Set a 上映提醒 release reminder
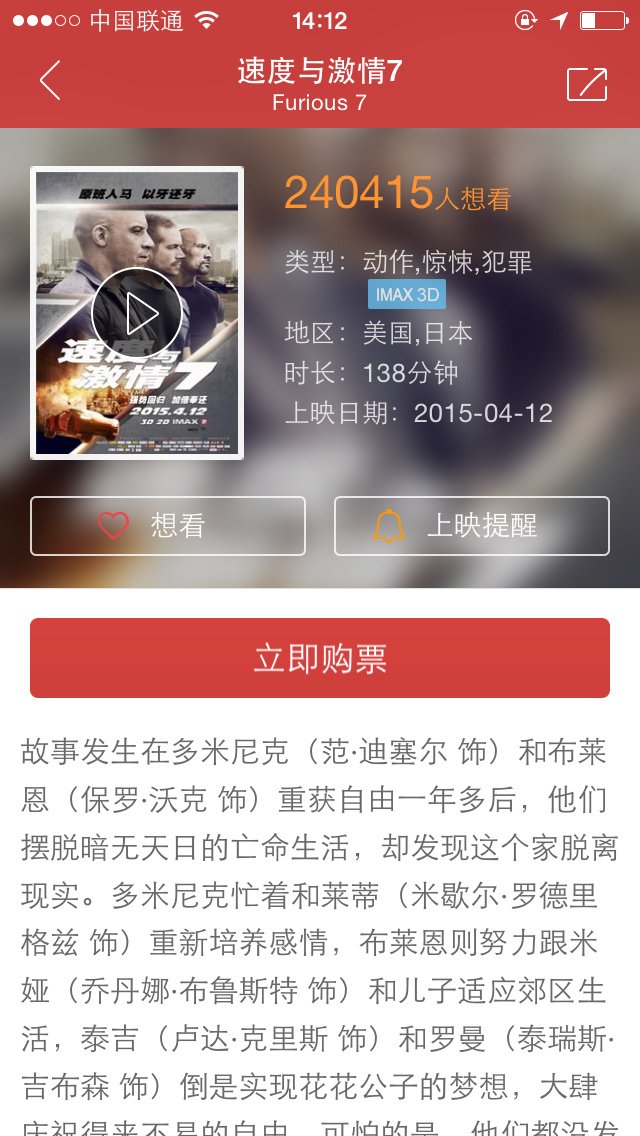Screen dimensions: 640x1136 tap(472, 526)
